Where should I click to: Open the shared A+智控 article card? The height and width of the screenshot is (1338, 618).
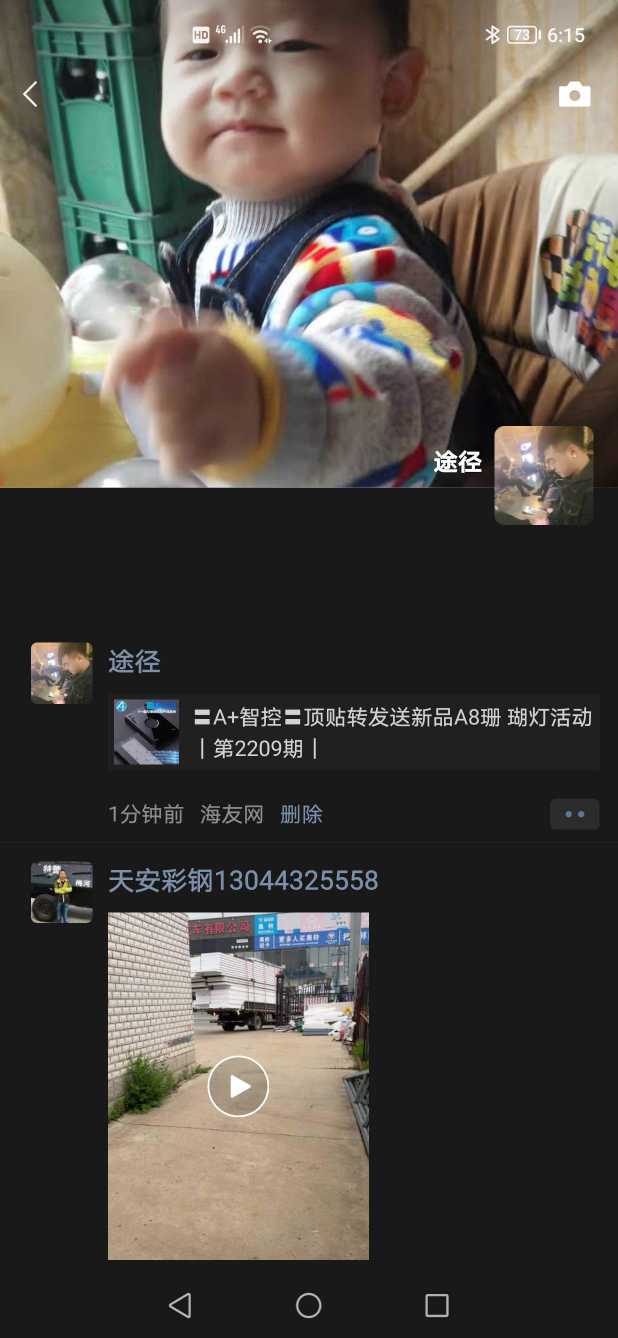pyautogui.click(x=354, y=732)
